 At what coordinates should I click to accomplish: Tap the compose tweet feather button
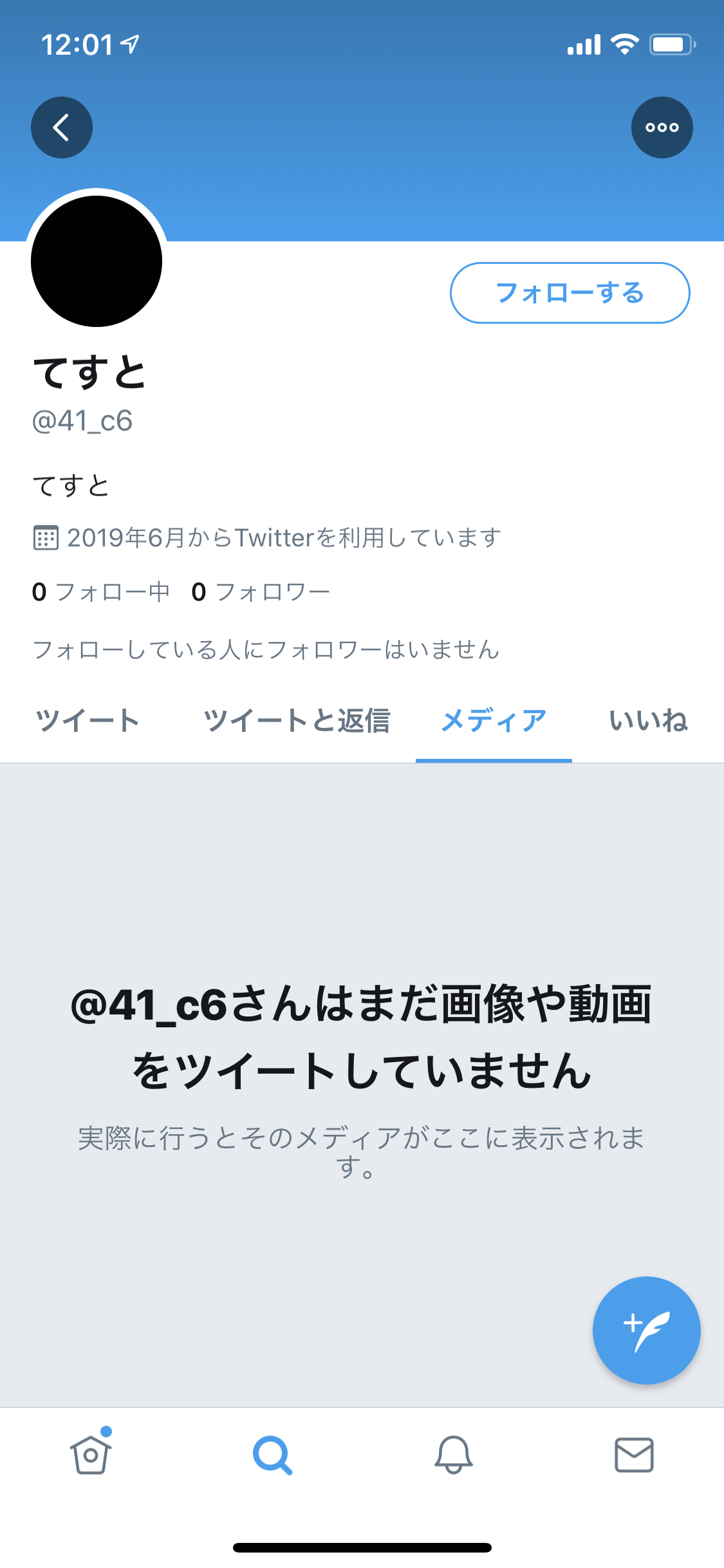pos(646,1329)
